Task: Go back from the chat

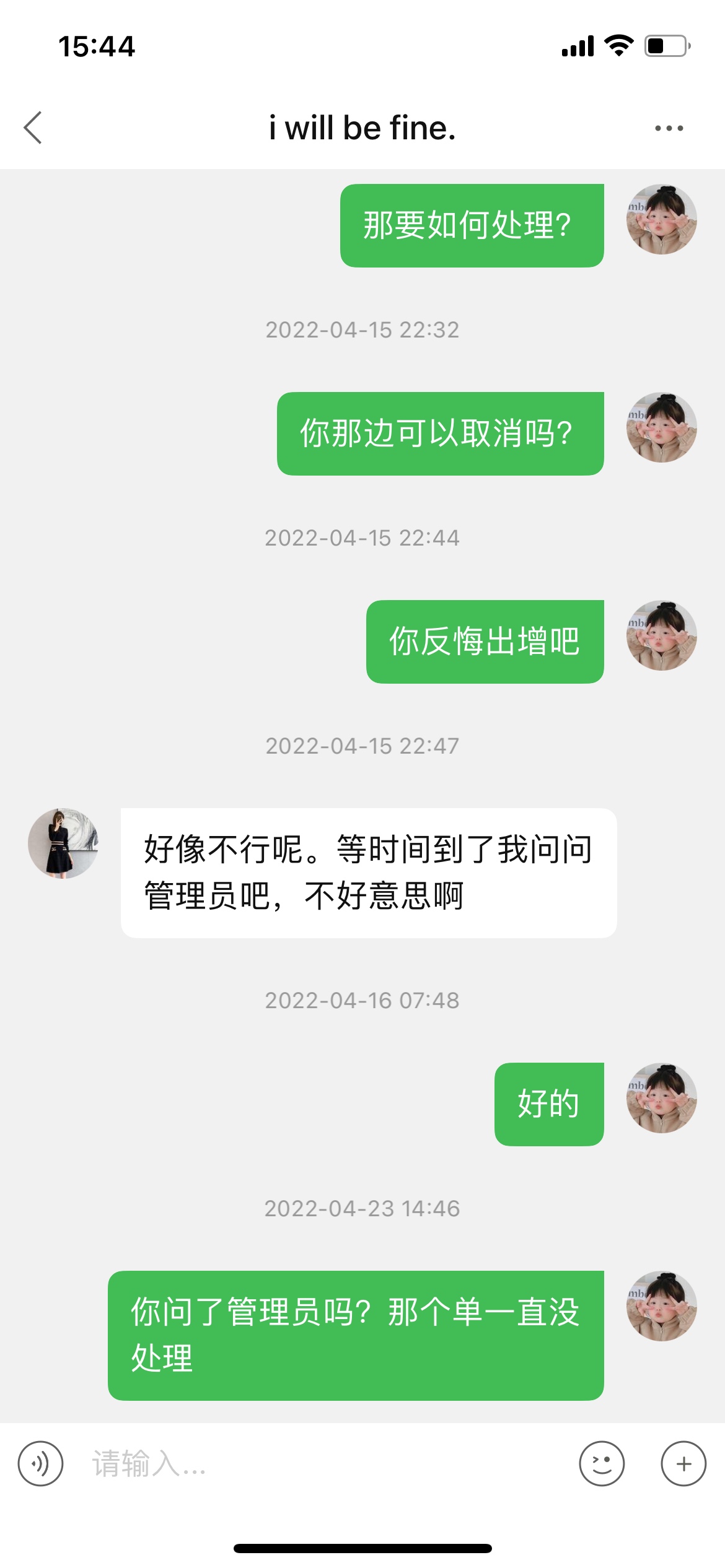Action: click(33, 128)
